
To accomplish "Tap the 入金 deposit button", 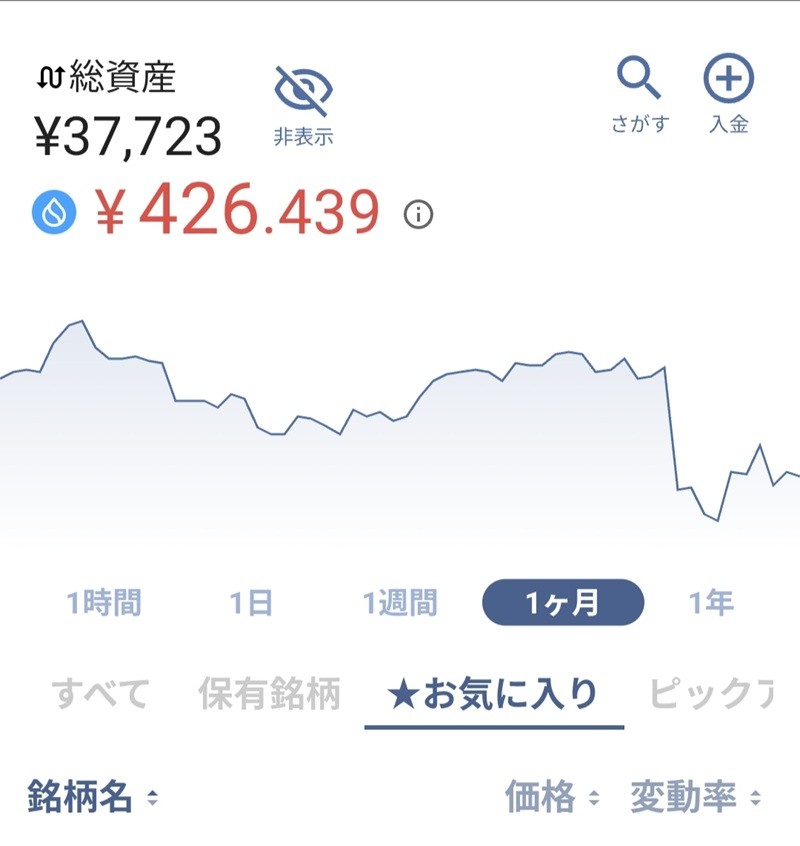I will [x=729, y=93].
